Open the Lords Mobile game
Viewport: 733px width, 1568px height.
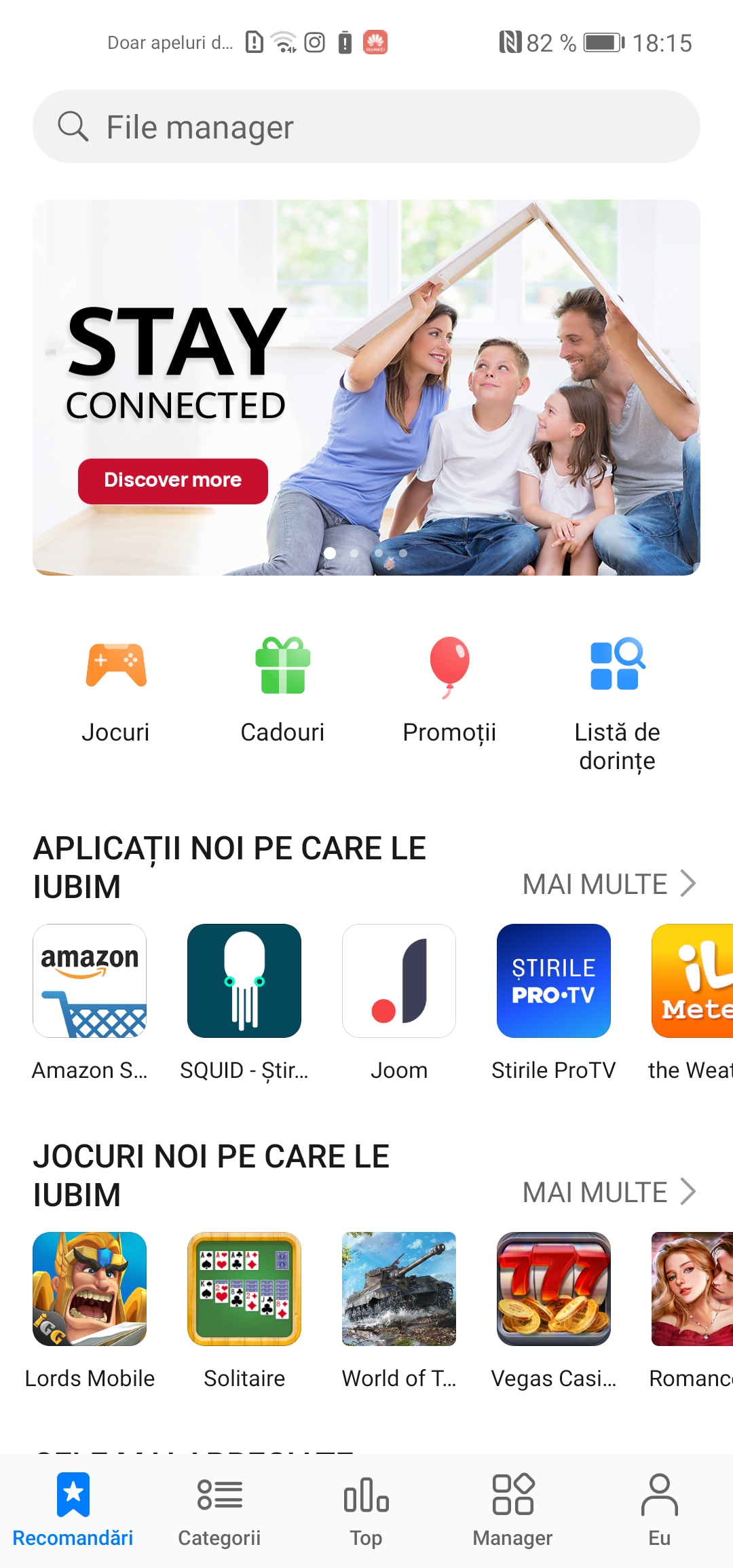point(90,1289)
